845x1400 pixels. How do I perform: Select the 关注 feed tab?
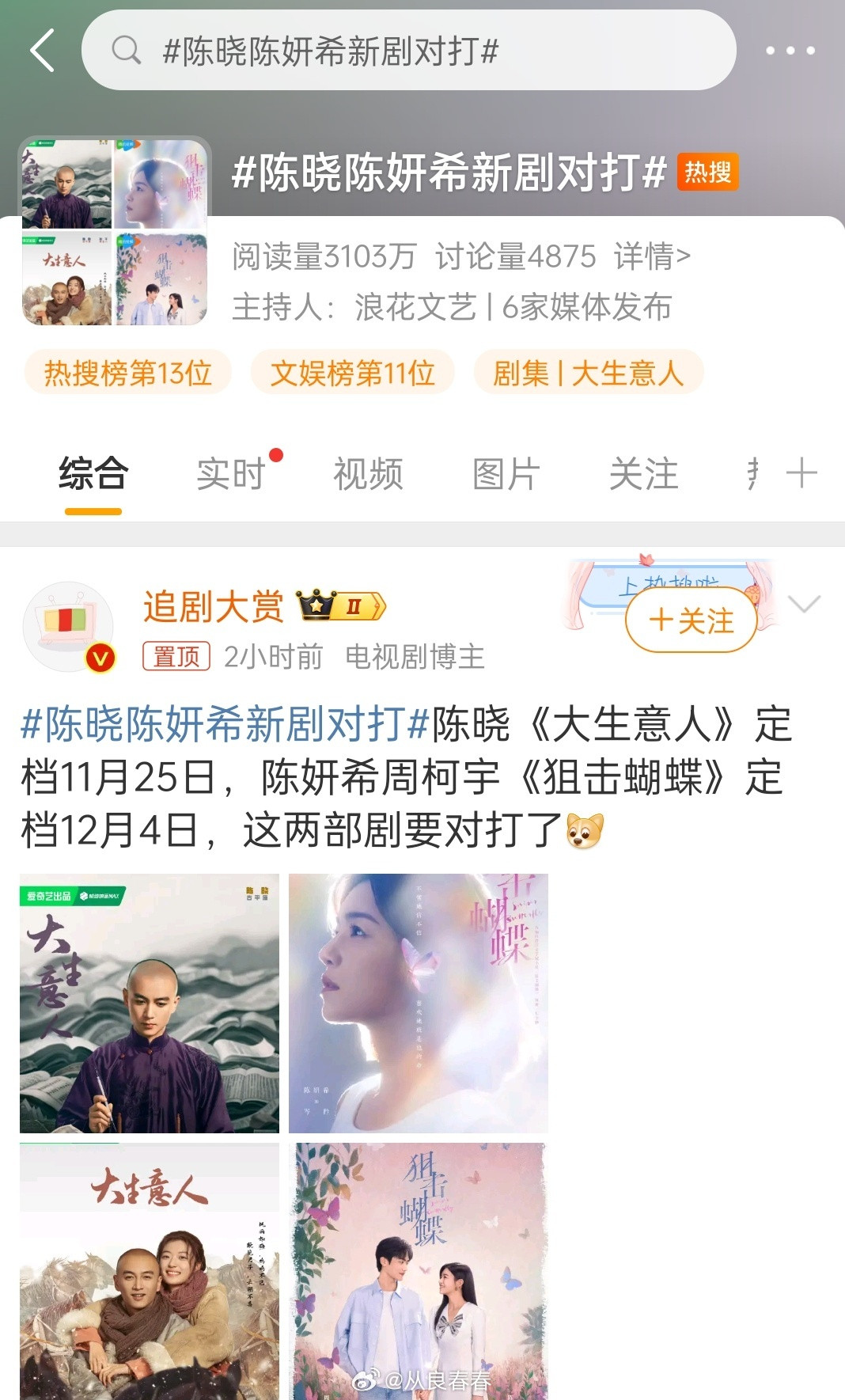pyautogui.click(x=644, y=473)
